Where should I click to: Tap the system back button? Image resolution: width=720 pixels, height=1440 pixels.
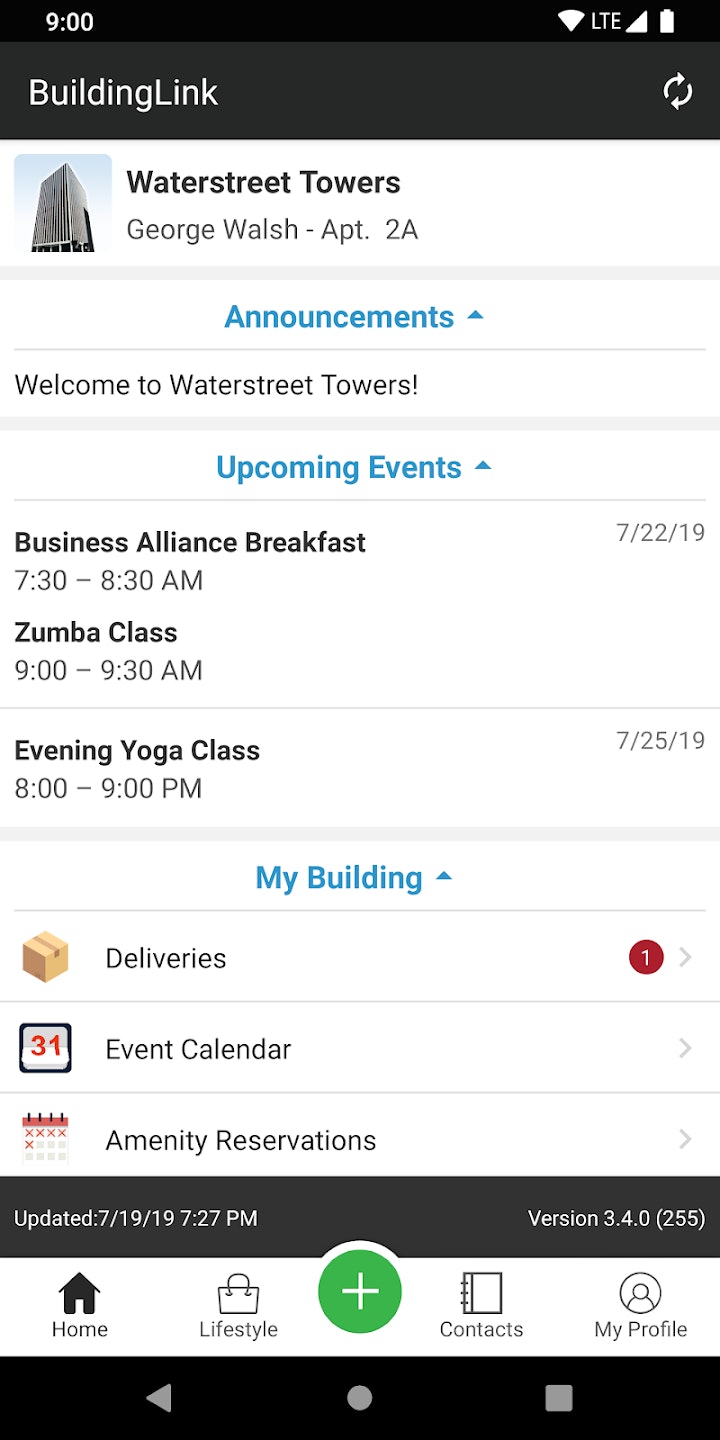pyautogui.click(x=159, y=1397)
